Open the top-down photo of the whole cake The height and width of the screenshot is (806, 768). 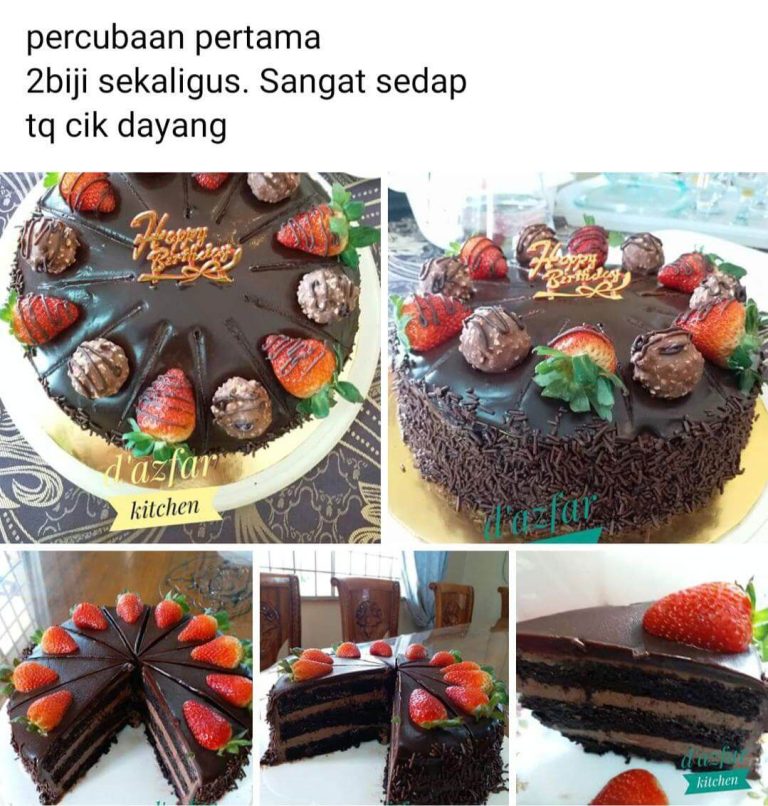point(190,357)
